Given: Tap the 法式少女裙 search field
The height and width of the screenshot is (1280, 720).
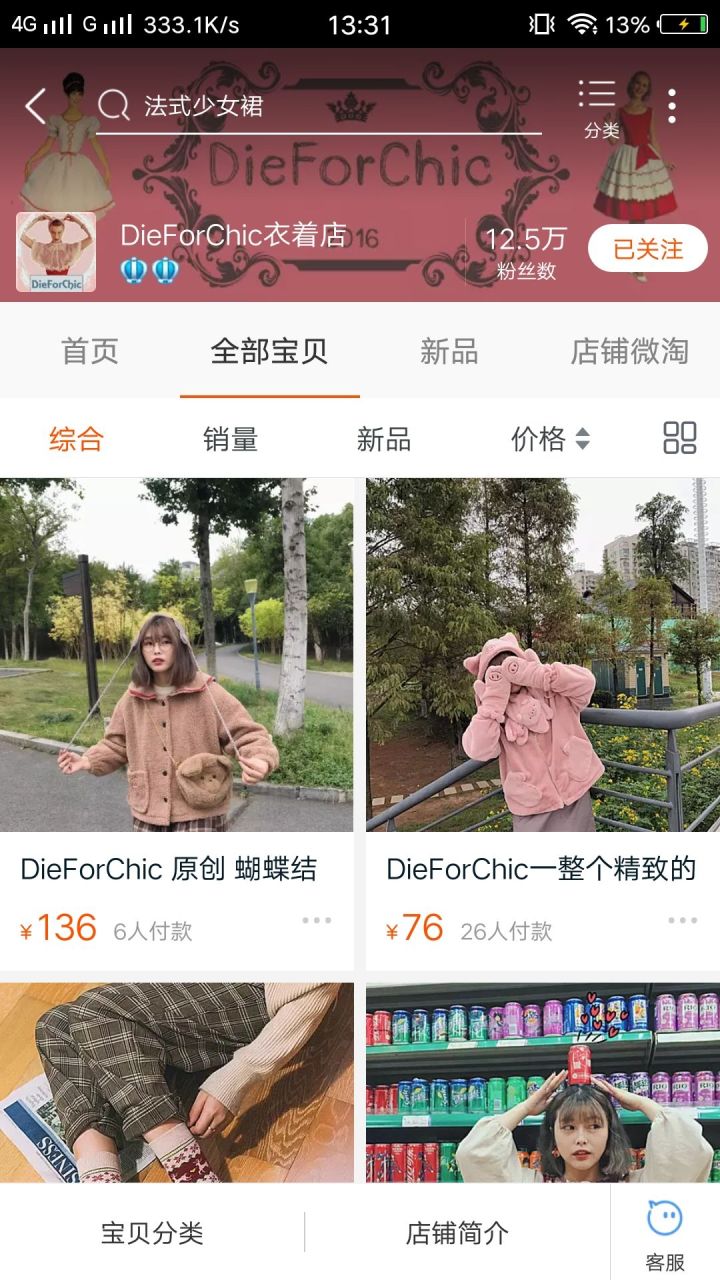Looking at the screenshot, I should coord(320,106).
